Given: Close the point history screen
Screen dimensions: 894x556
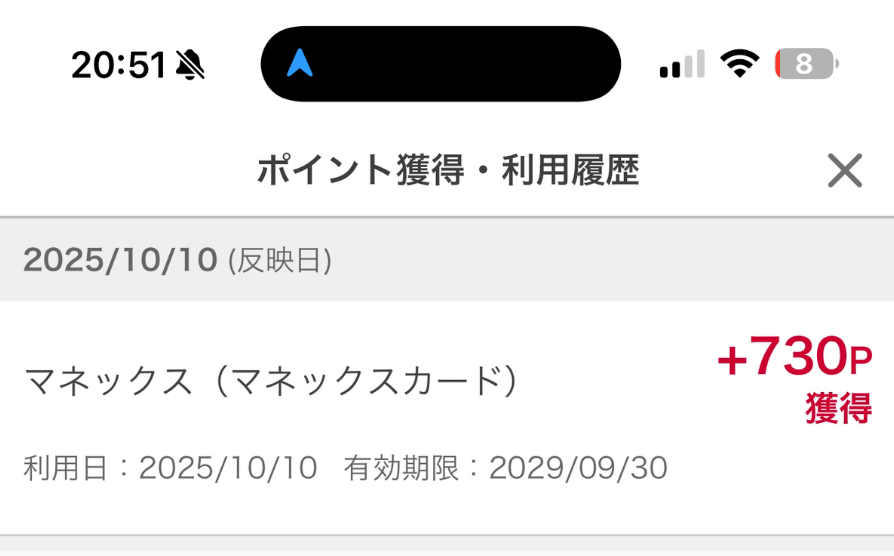Looking at the screenshot, I should 844,172.
